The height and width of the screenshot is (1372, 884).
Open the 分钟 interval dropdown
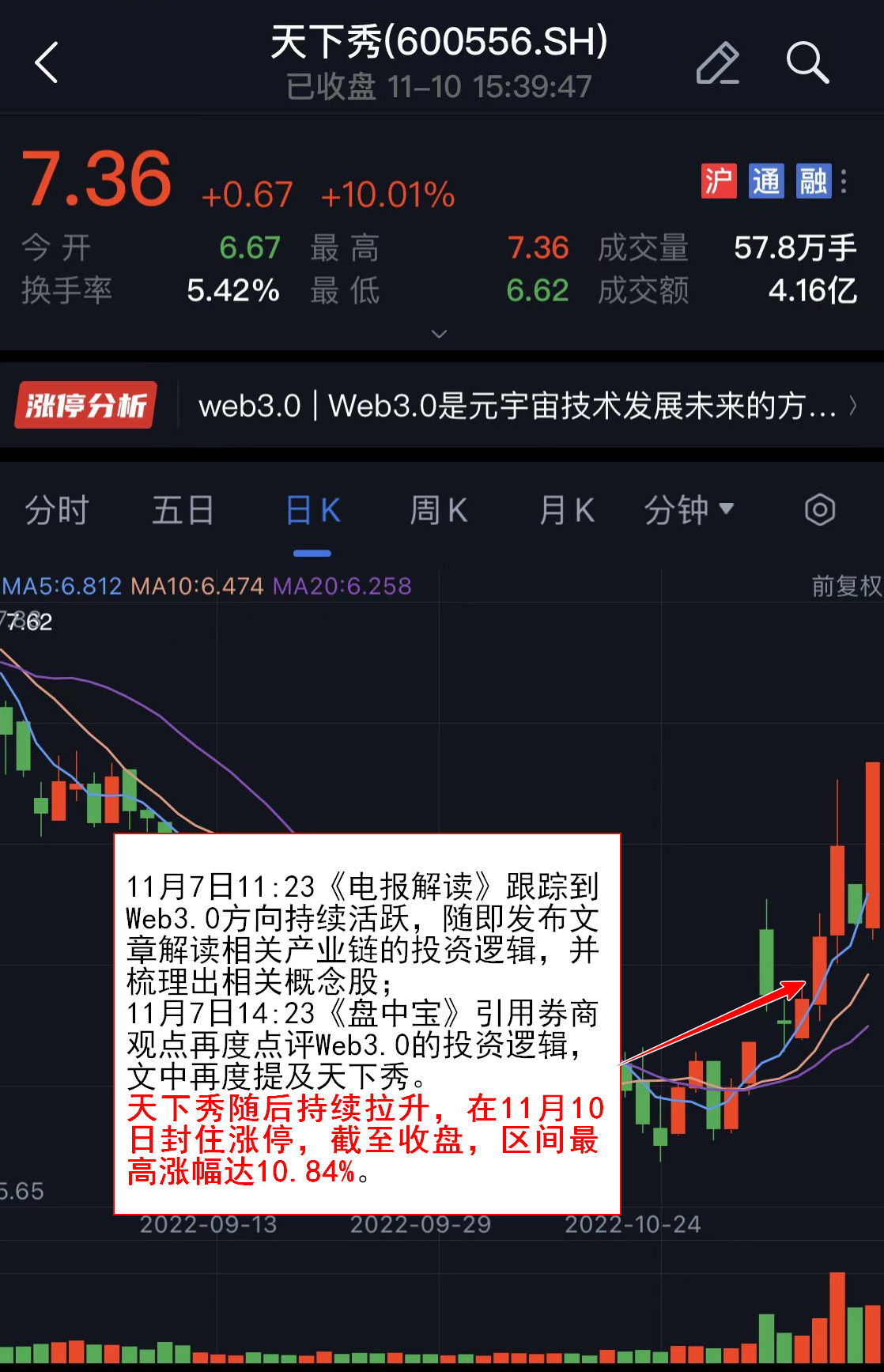689,510
